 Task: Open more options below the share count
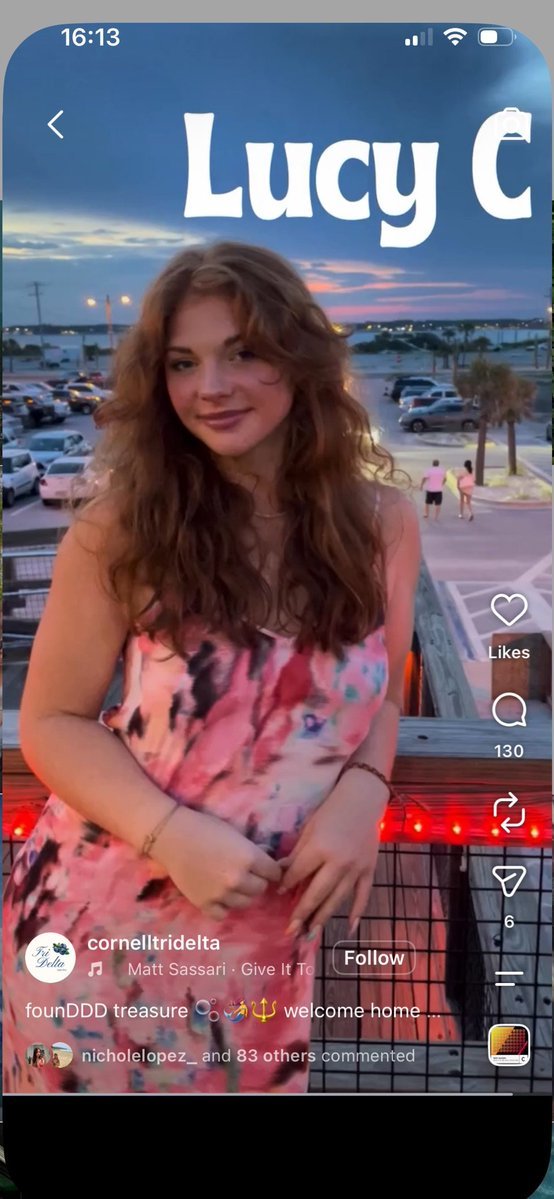pyautogui.click(x=509, y=979)
